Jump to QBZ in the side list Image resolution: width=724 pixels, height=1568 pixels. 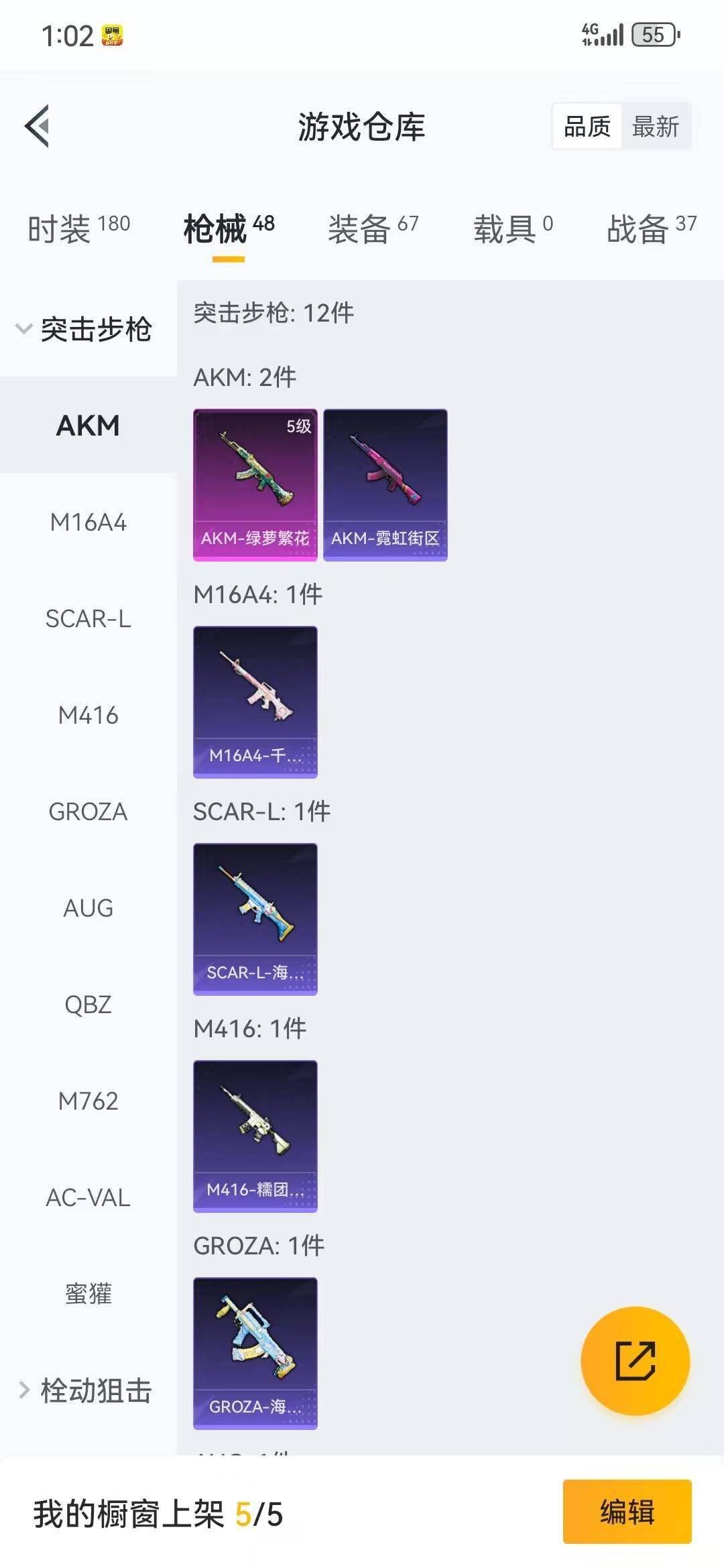tap(88, 1005)
